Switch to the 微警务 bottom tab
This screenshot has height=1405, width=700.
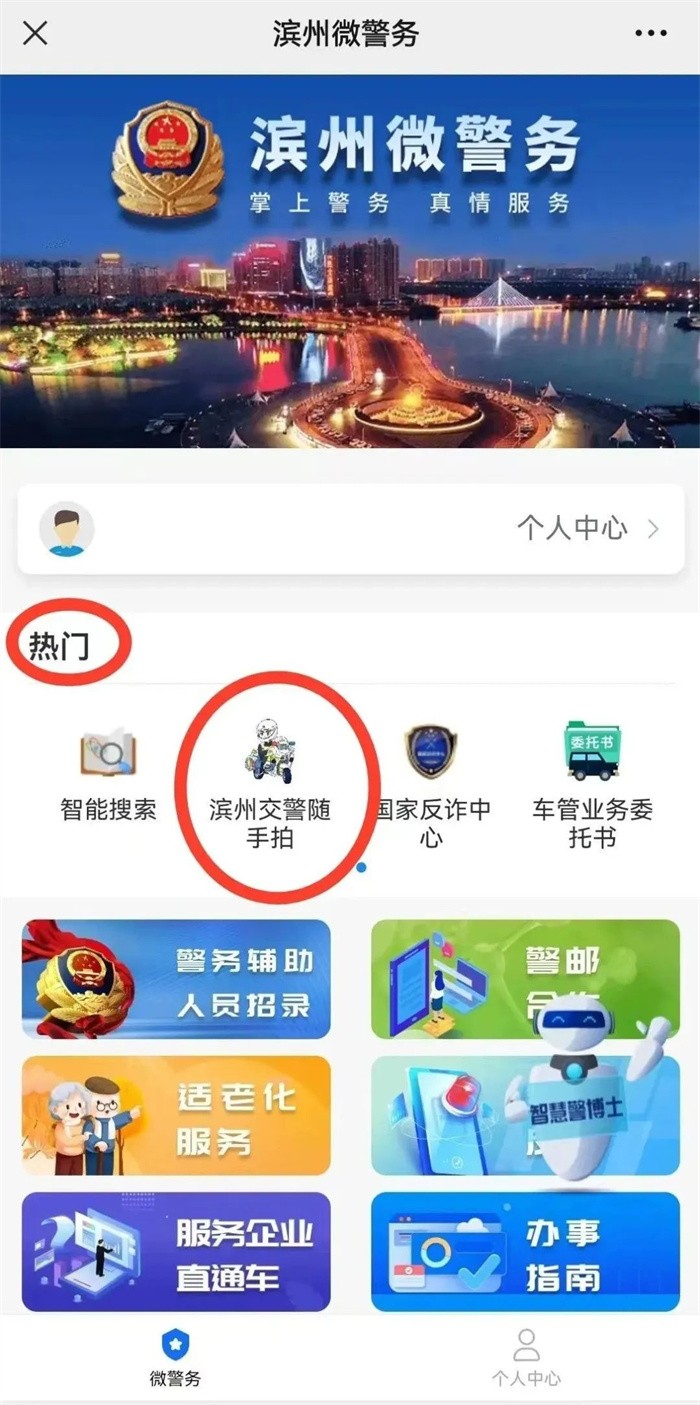pyautogui.click(x=175, y=1357)
